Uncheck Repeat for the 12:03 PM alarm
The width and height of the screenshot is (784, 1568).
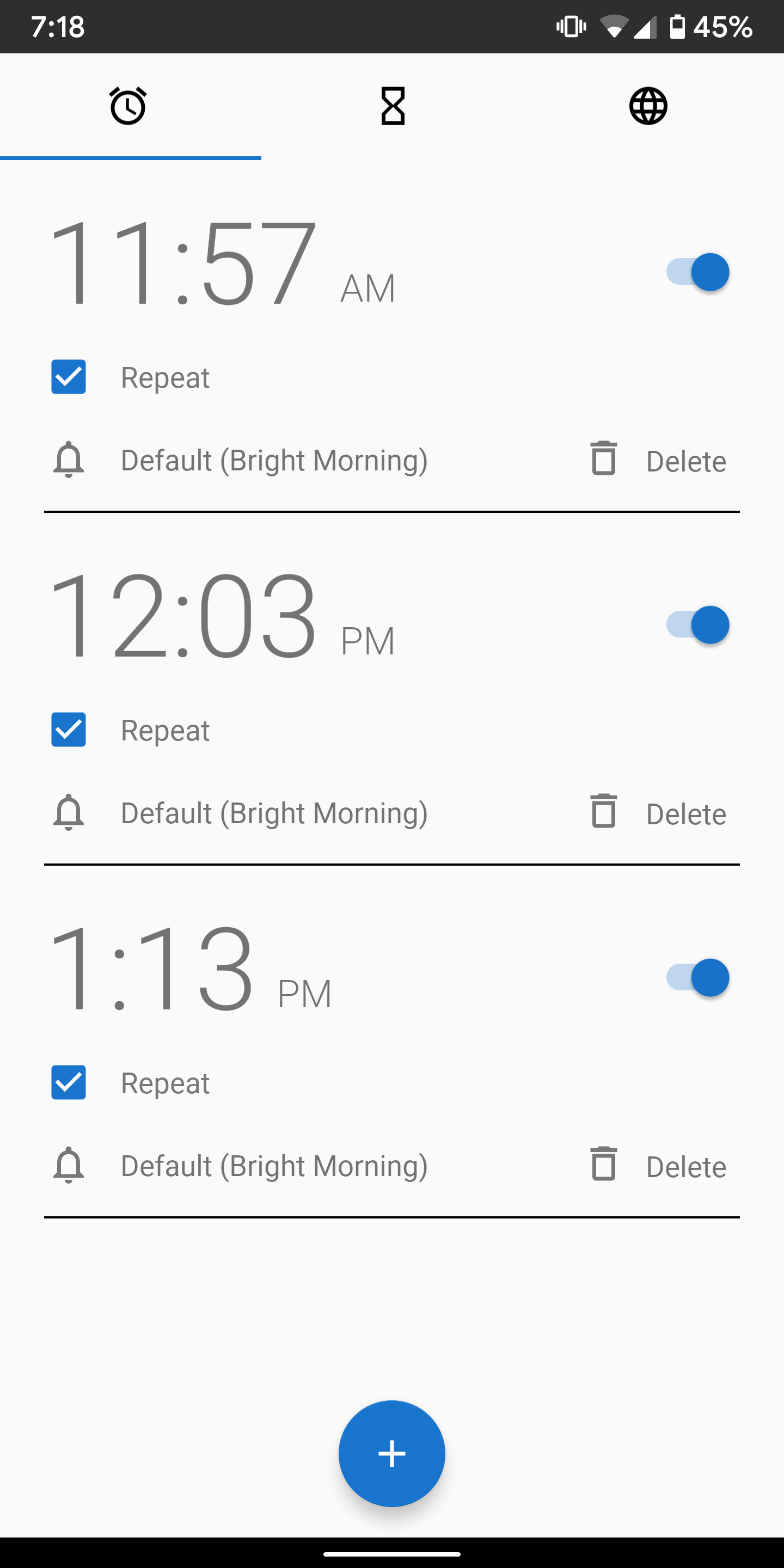pos(69,730)
